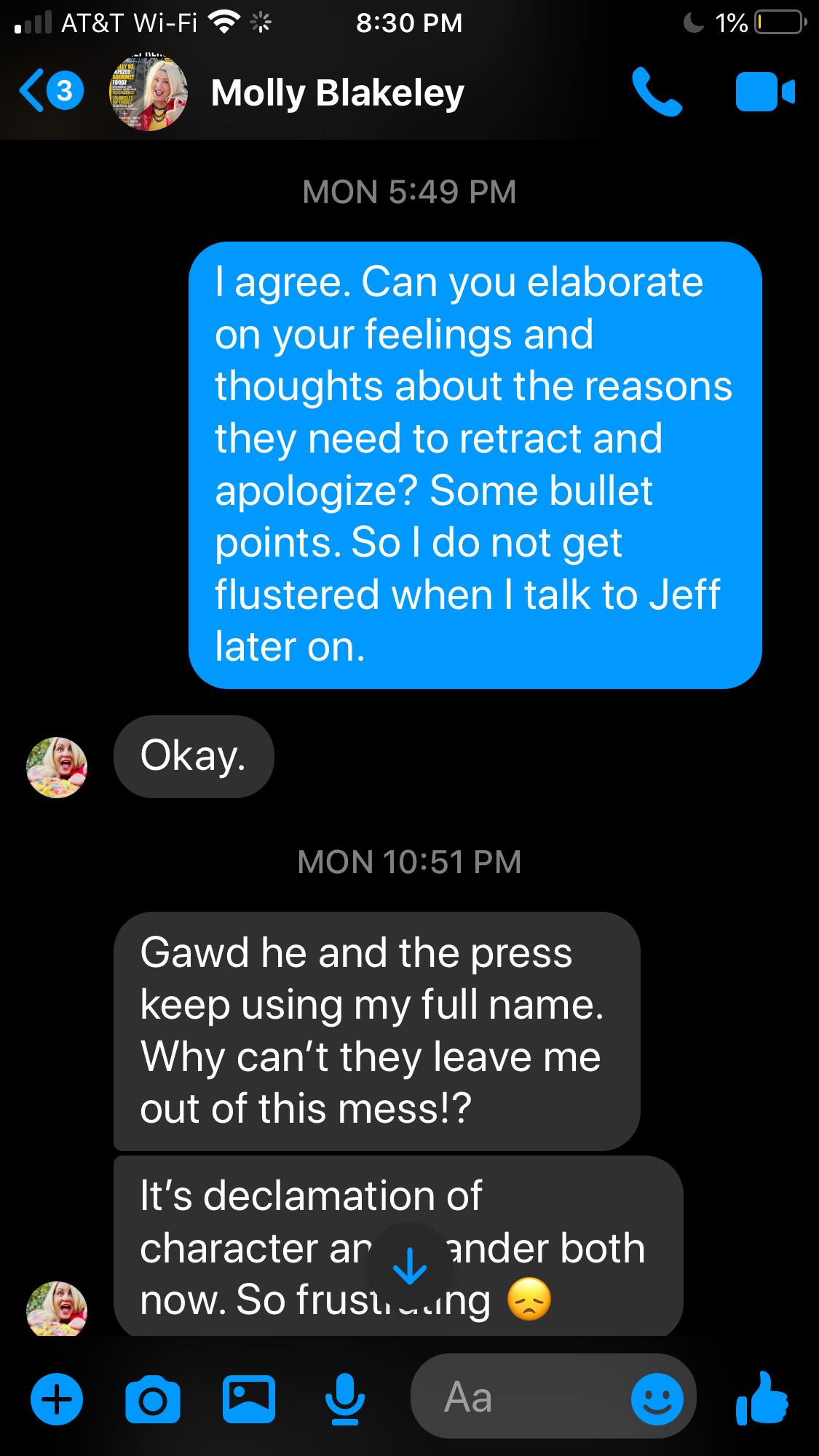819x1456 pixels.
Task: Open the emoji picker smiley
Action: (657, 1398)
